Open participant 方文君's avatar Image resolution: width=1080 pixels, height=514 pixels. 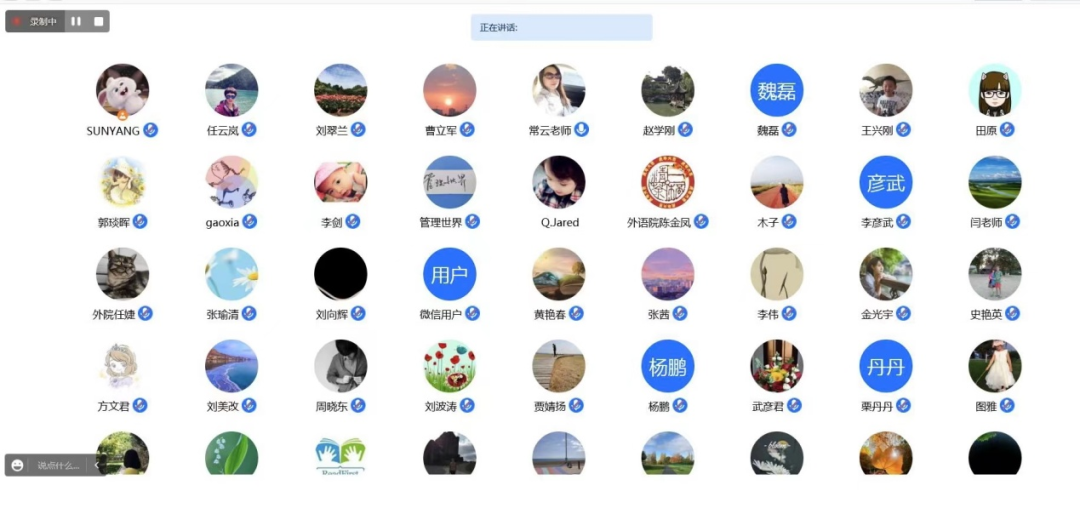(122, 366)
